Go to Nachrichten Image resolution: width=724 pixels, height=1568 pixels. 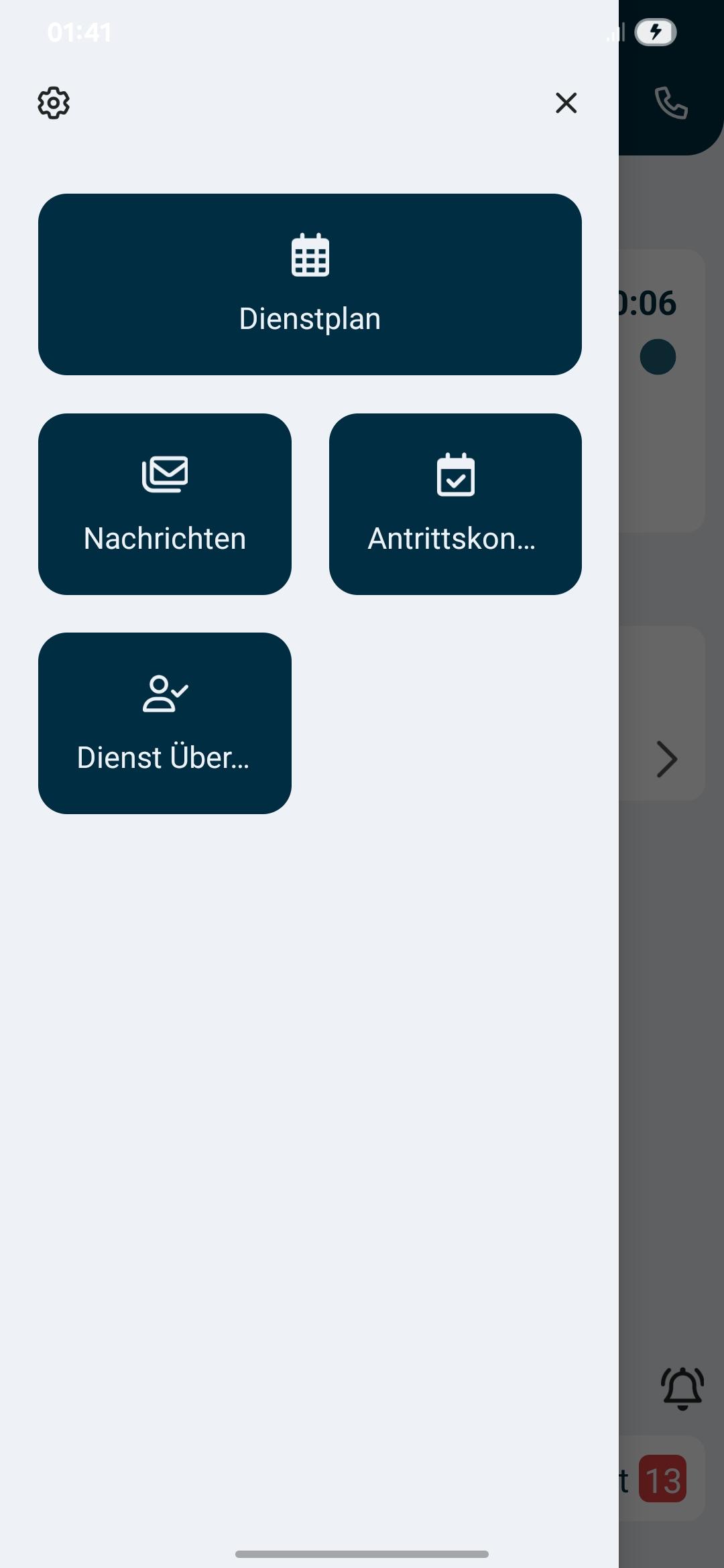[x=165, y=504]
